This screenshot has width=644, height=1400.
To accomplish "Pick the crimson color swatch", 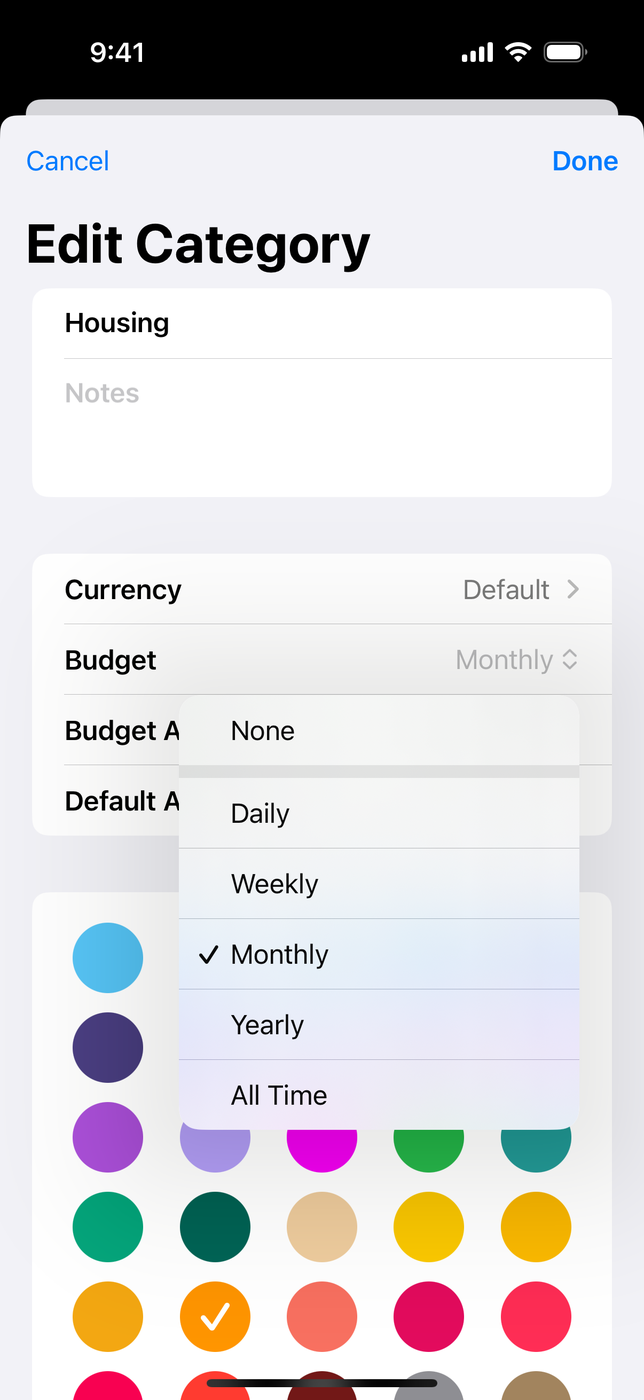I will click(429, 1317).
